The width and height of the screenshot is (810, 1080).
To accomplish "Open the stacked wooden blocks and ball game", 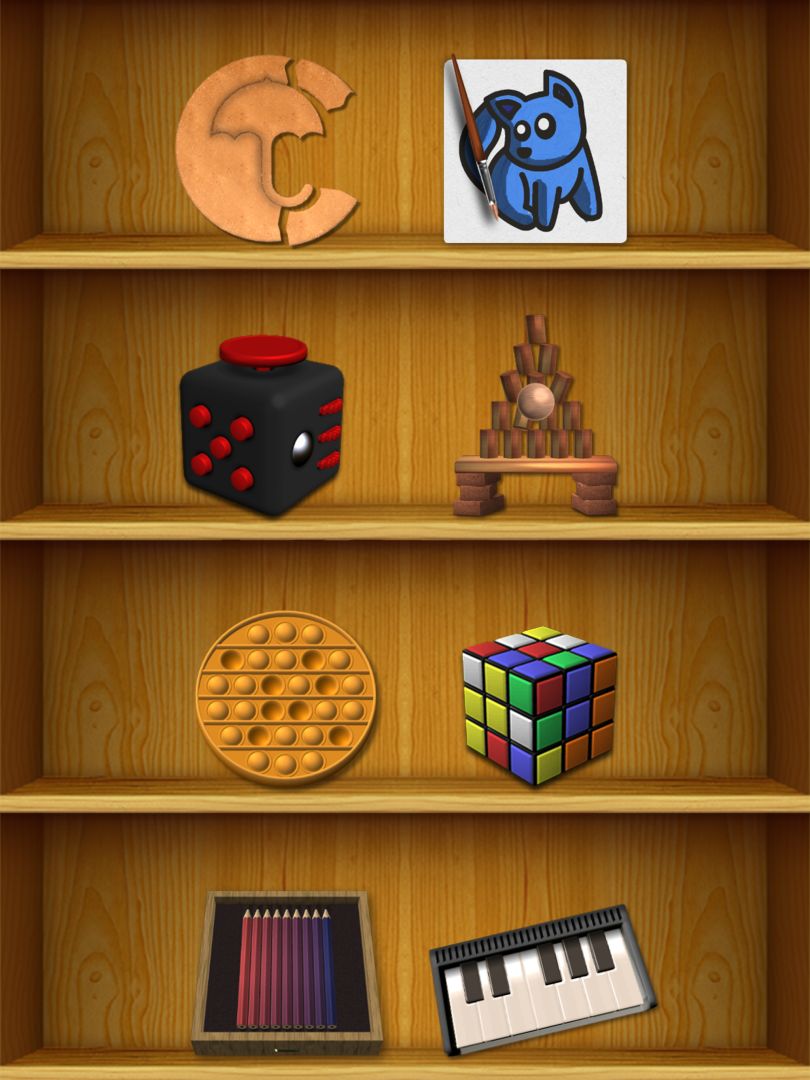I will (x=535, y=420).
